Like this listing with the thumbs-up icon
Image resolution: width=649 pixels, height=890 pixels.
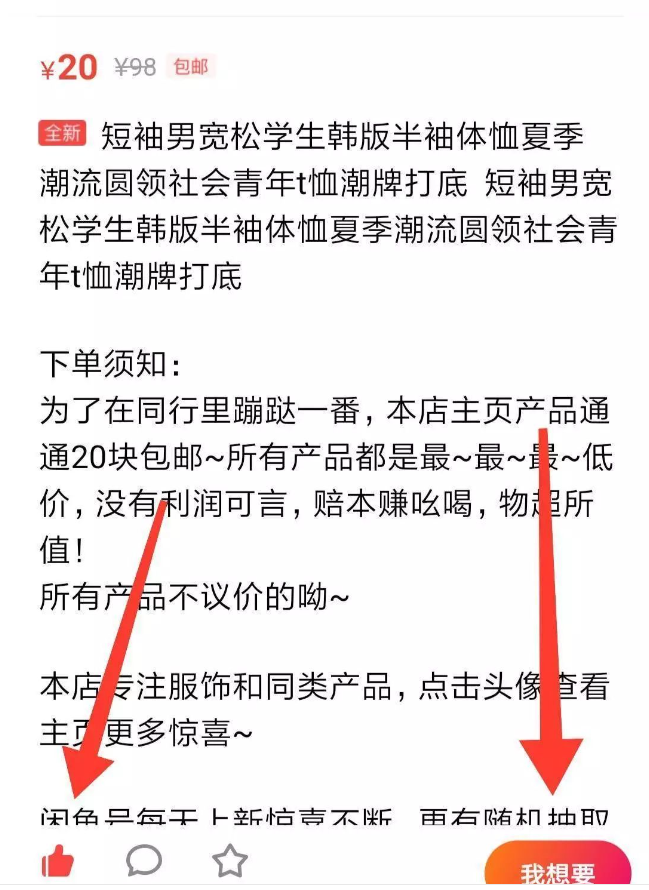(57, 860)
